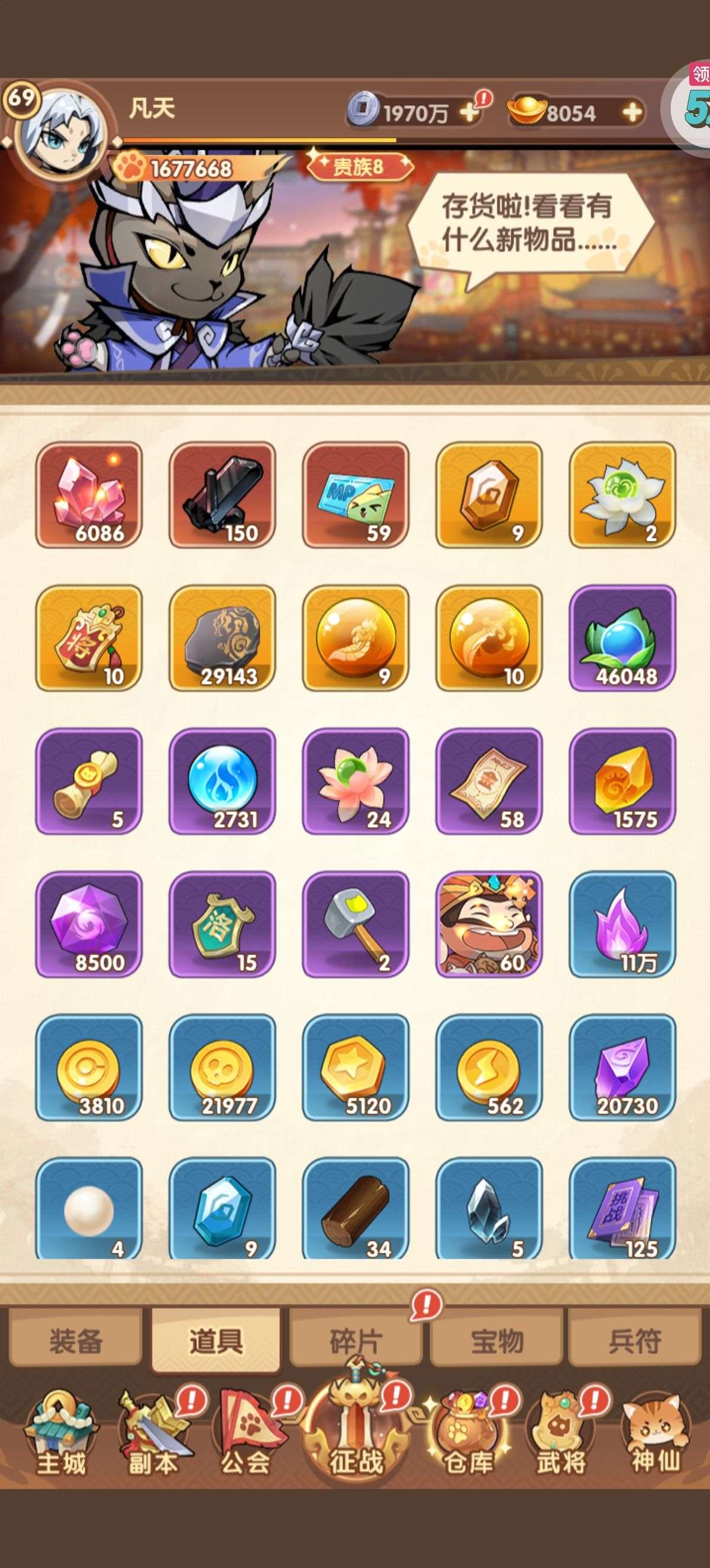Add more copper coins with plus
Screen dimensions: 710x1568
pos(469,112)
